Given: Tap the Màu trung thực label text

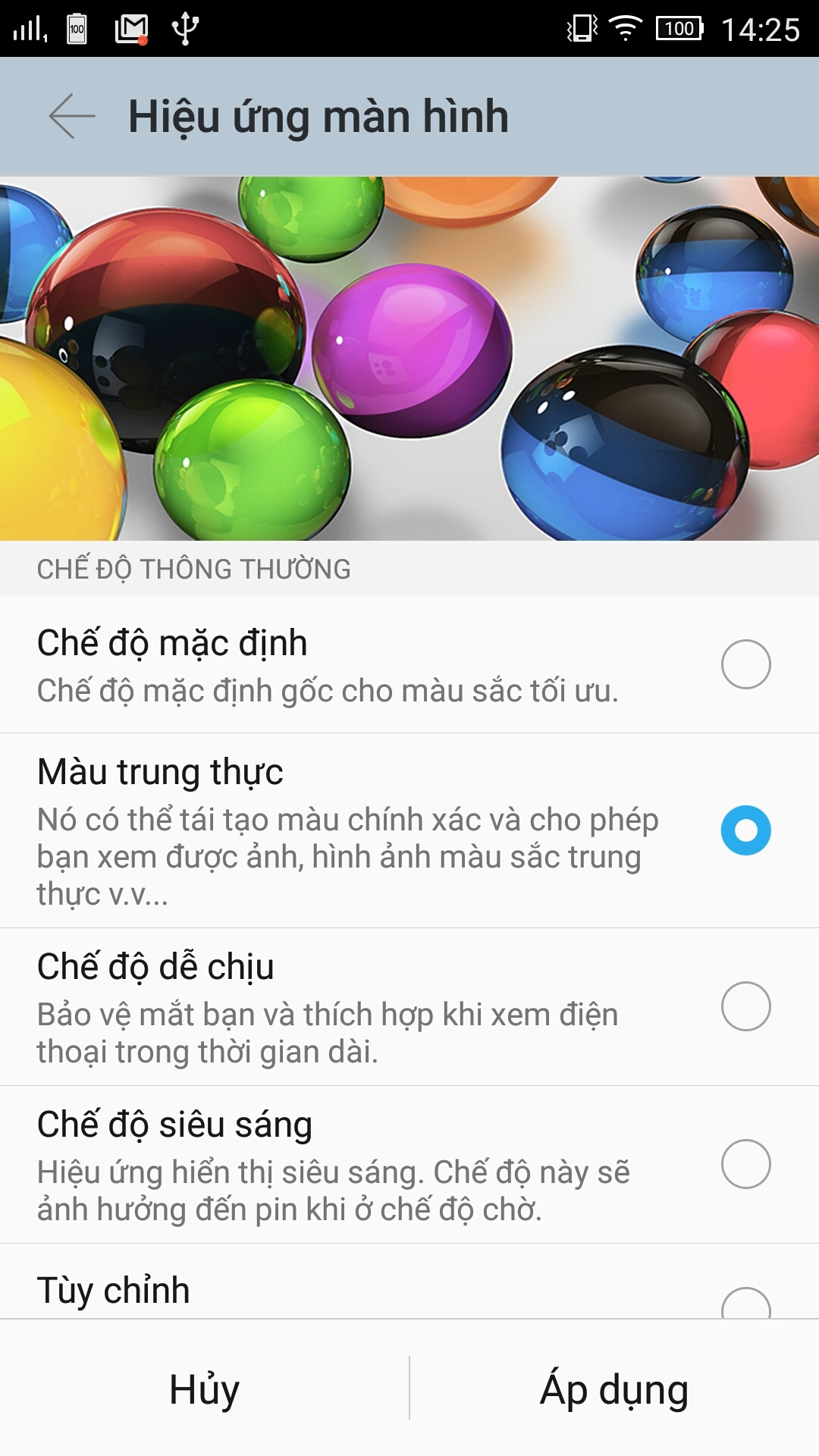Looking at the screenshot, I should (x=159, y=773).
